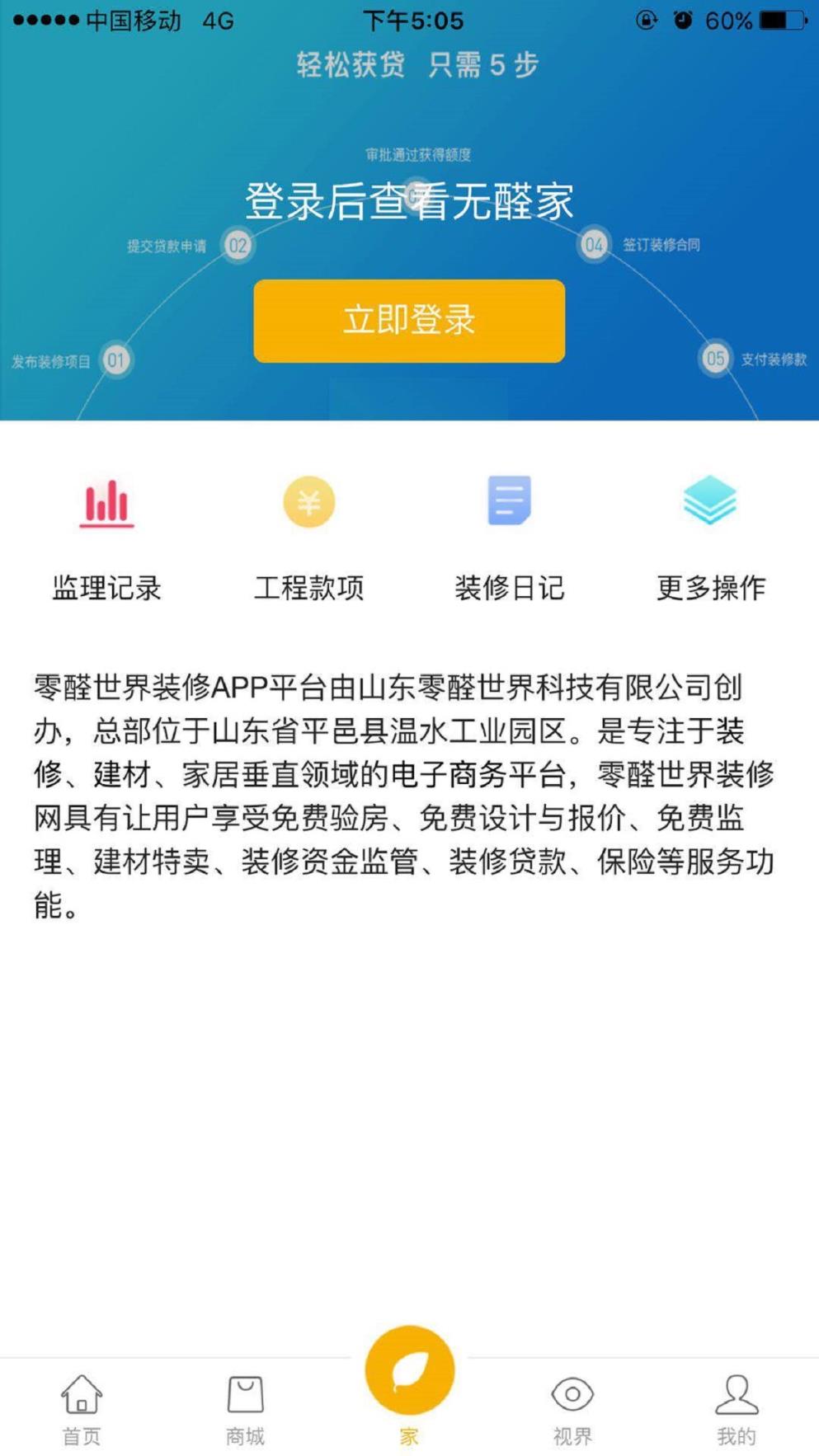The image size is (819, 1456).
Task: Select the 首页 home icon
Action: [80, 1393]
